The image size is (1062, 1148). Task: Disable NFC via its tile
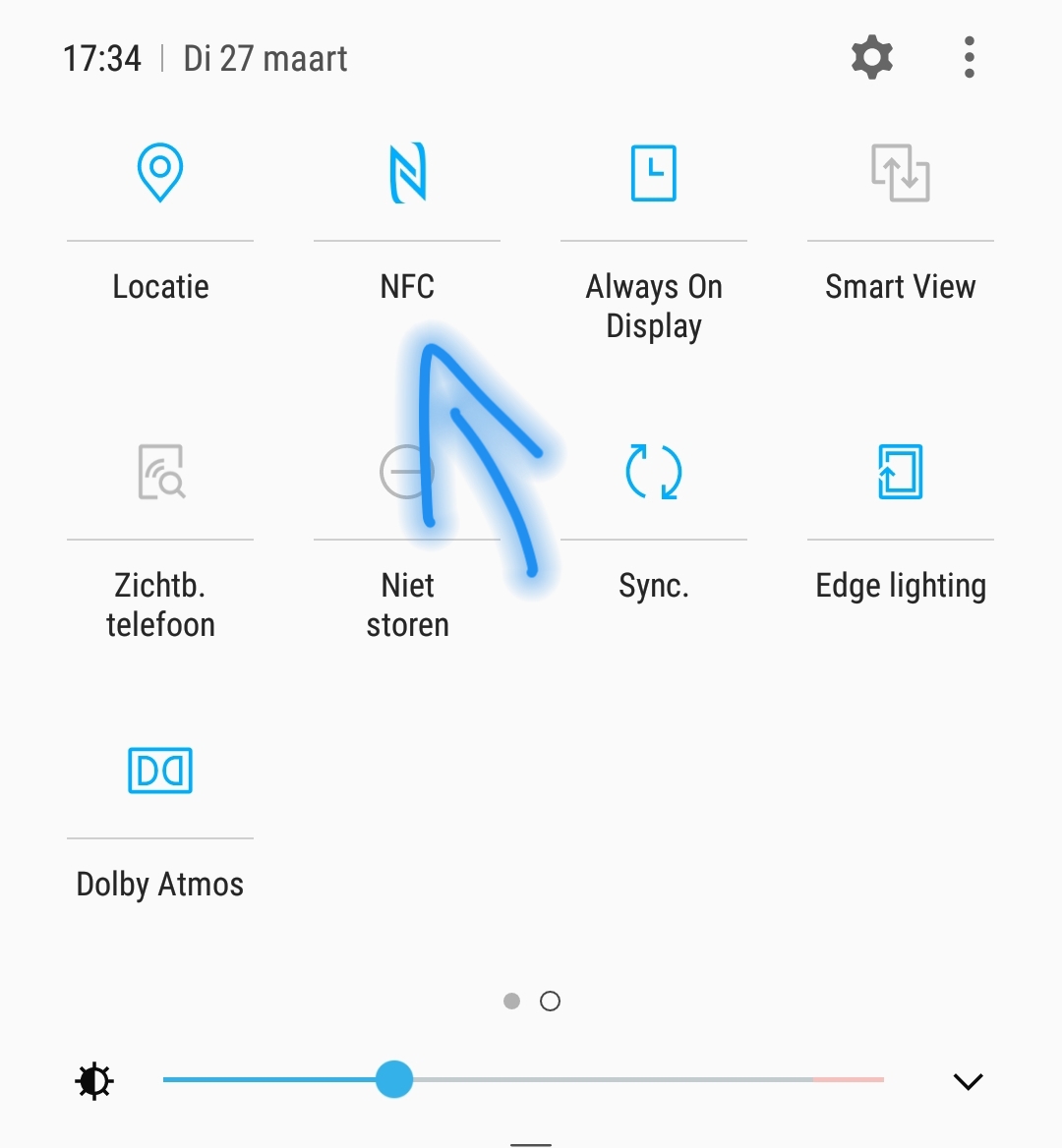point(406,172)
